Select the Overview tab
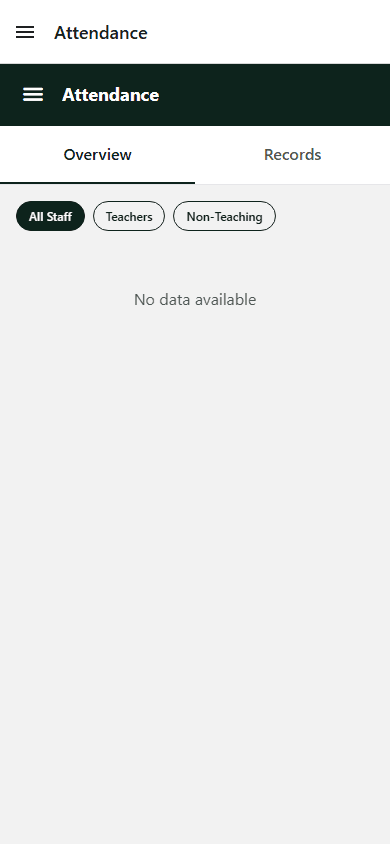 (97, 155)
